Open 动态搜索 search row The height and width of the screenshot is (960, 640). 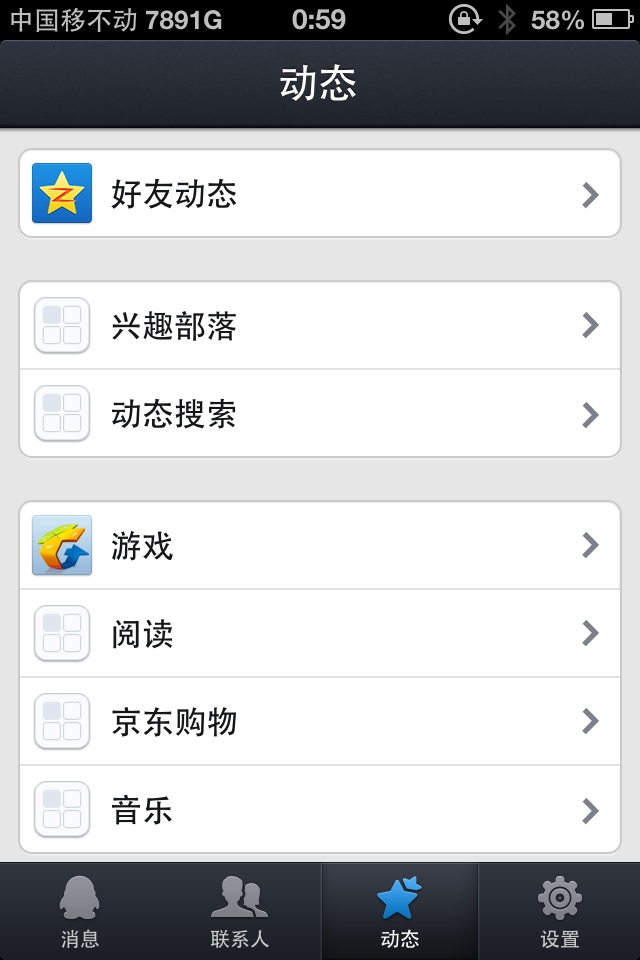[320, 414]
